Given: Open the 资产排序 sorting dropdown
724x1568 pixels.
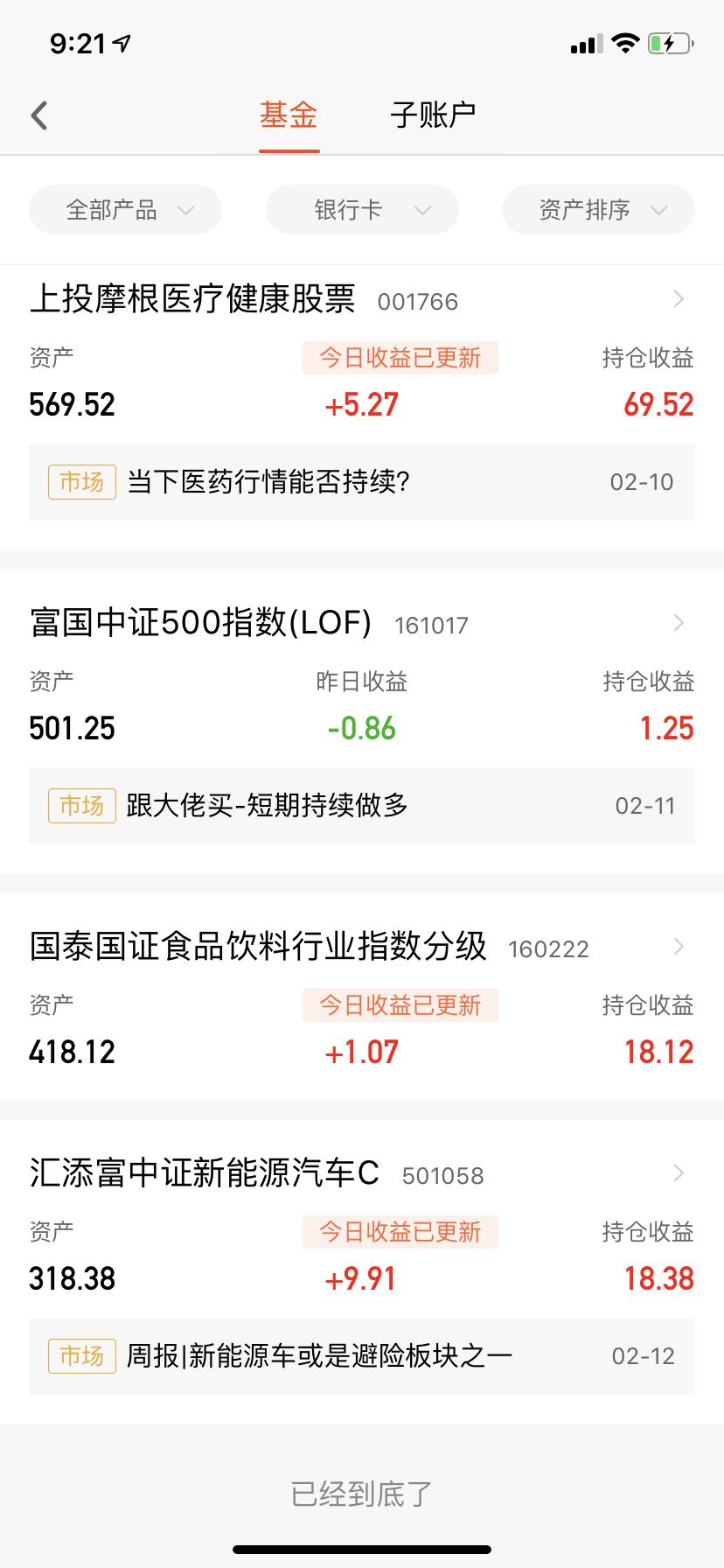Looking at the screenshot, I should 598,210.
